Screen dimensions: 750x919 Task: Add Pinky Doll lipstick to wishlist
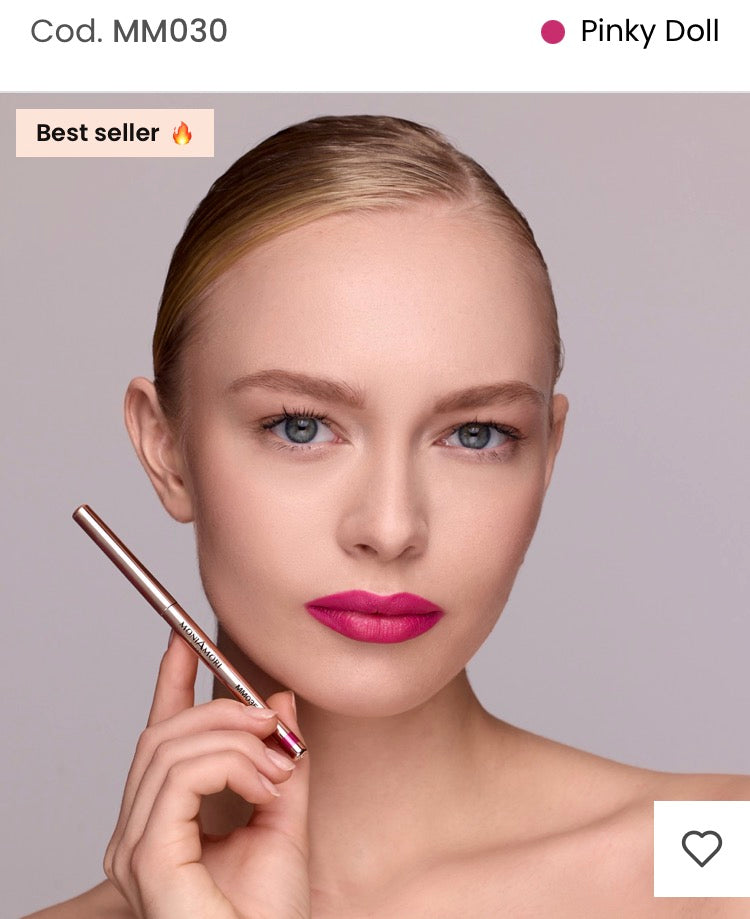pos(701,848)
